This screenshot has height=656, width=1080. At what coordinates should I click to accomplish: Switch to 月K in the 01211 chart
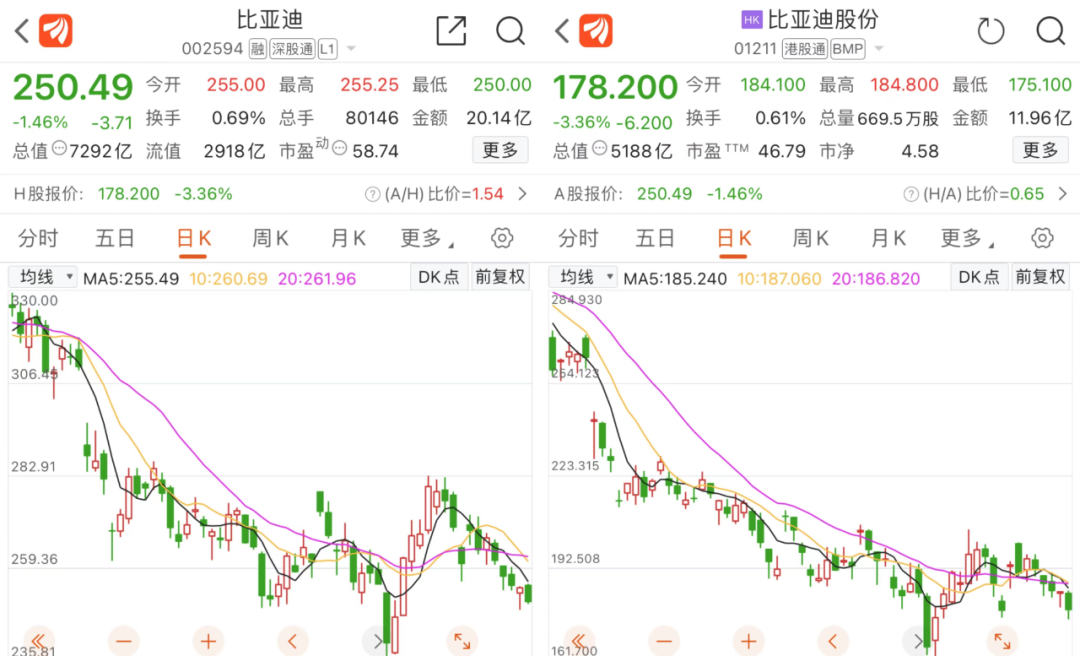coord(888,238)
